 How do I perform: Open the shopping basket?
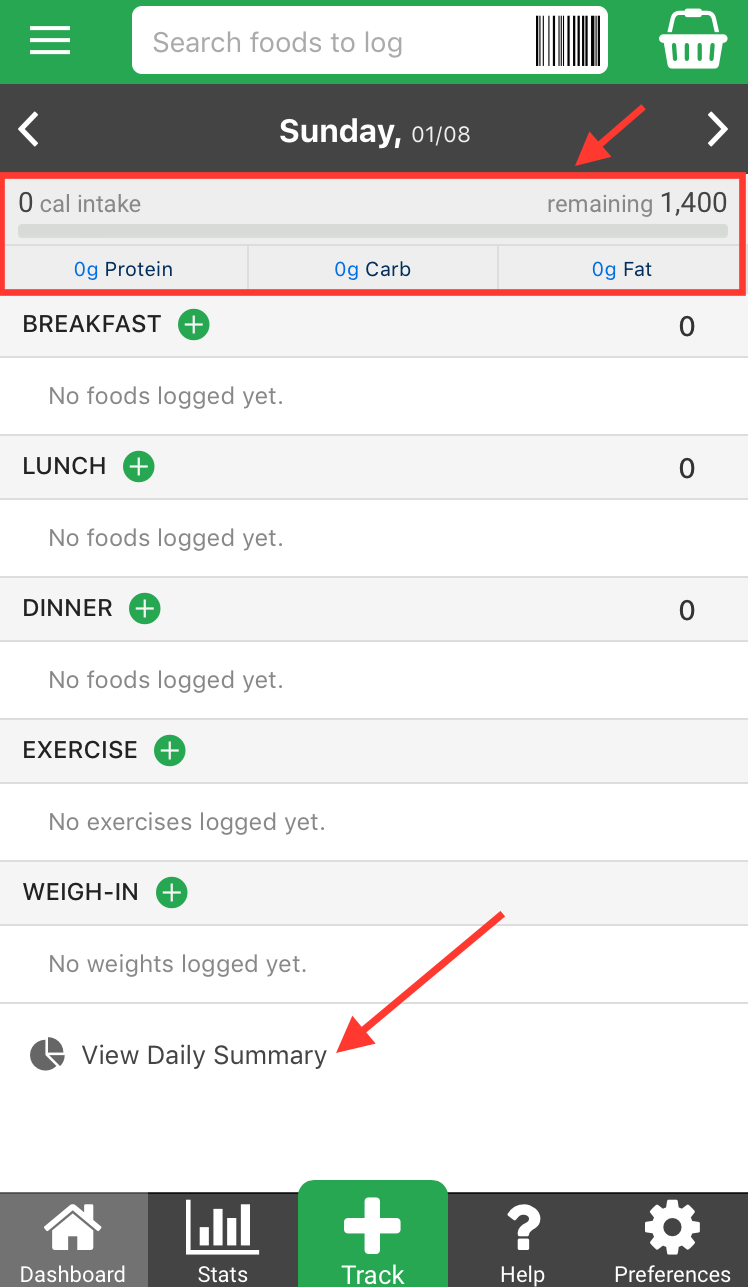pyautogui.click(x=693, y=40)
